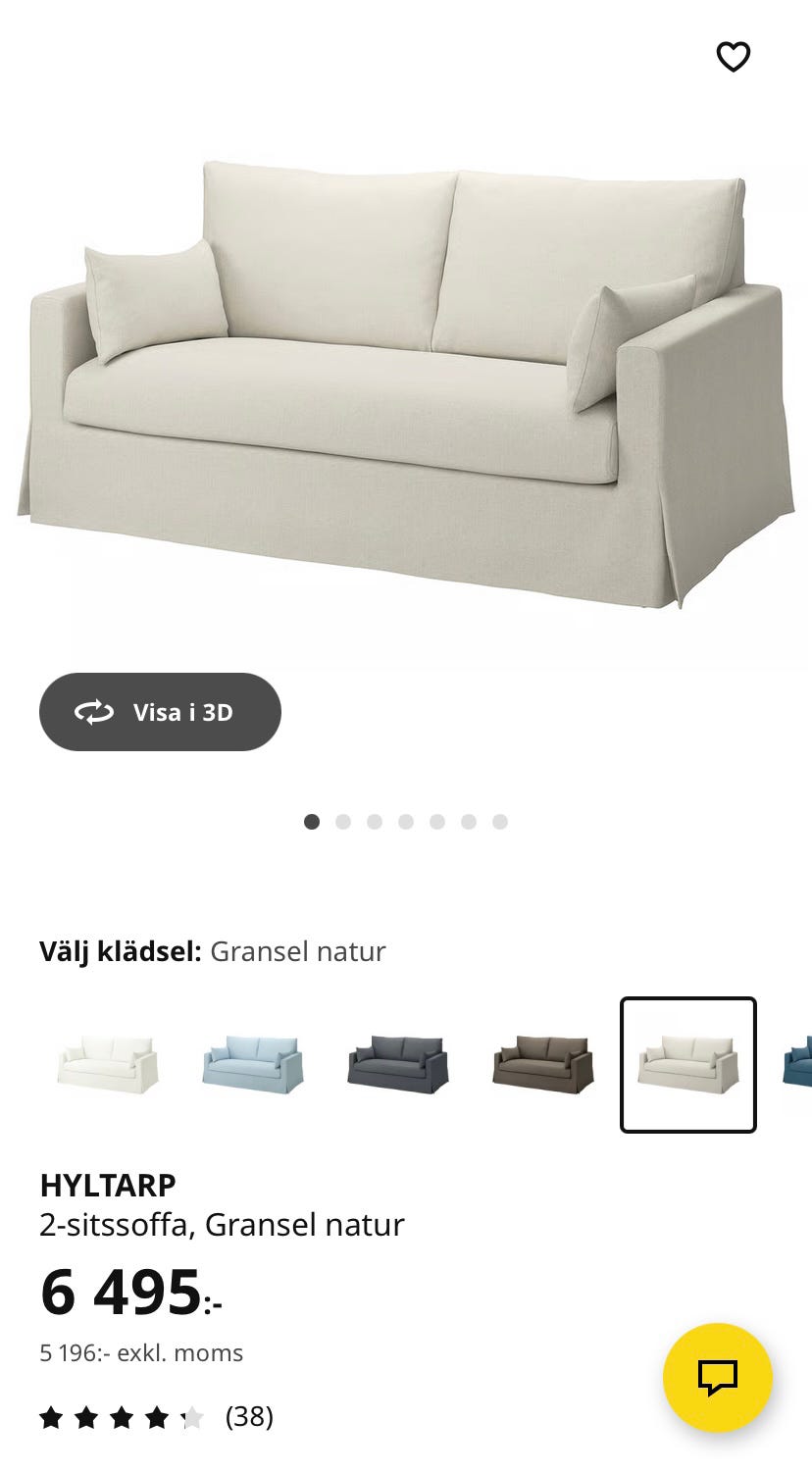The image size is (812, 1472).
Task: Click the fourth filled rating star
Action: [157, 1417]
